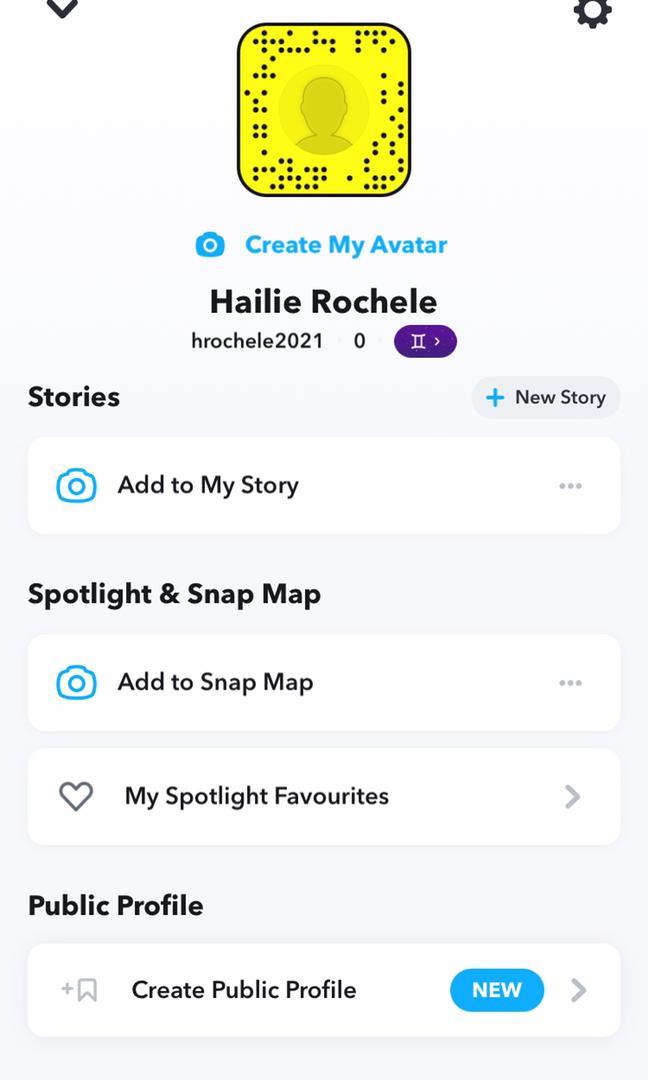Open the yellow Snapcode tile
Viewport: 648px width, 1080px height.
click(x=324, y=110)
